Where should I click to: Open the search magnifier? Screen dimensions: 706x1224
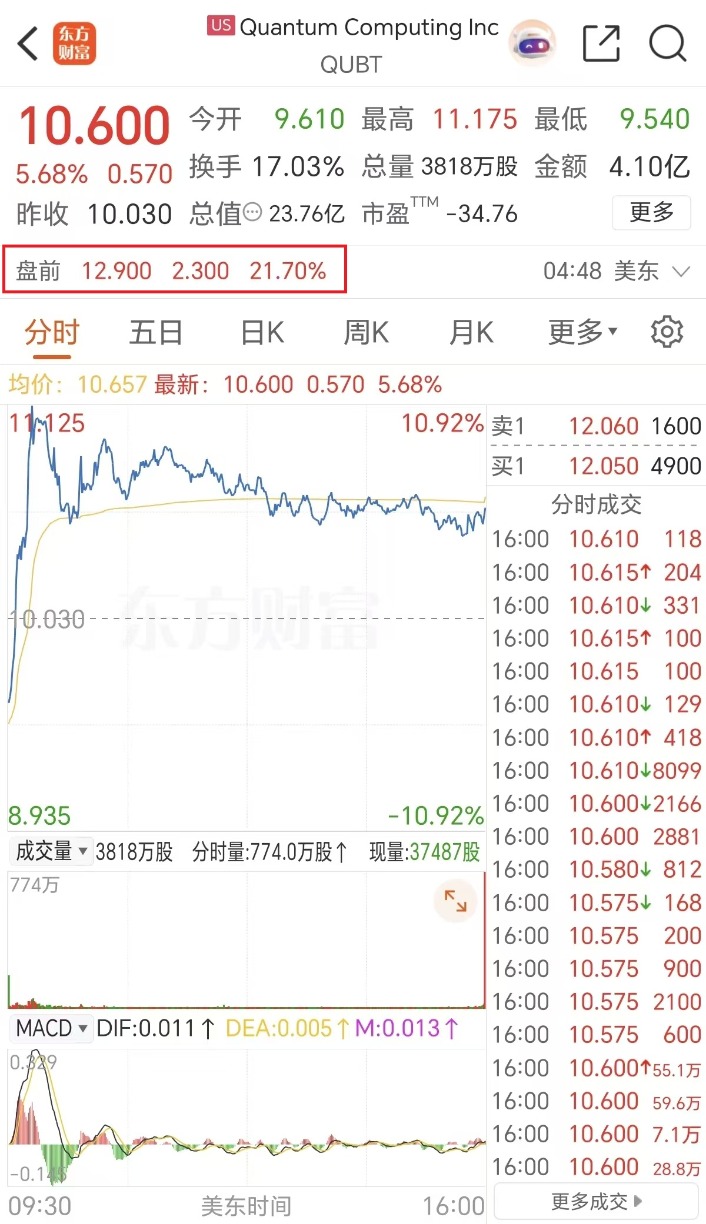click(667, 44)
